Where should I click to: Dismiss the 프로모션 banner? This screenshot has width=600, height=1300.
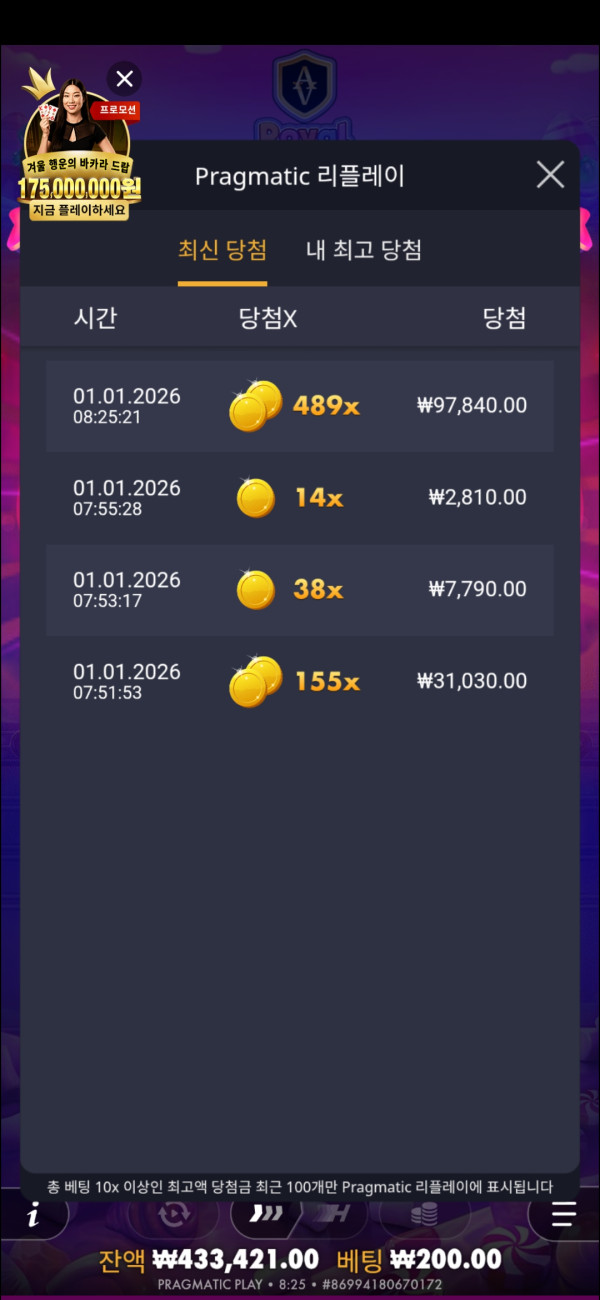coord(124,78)
